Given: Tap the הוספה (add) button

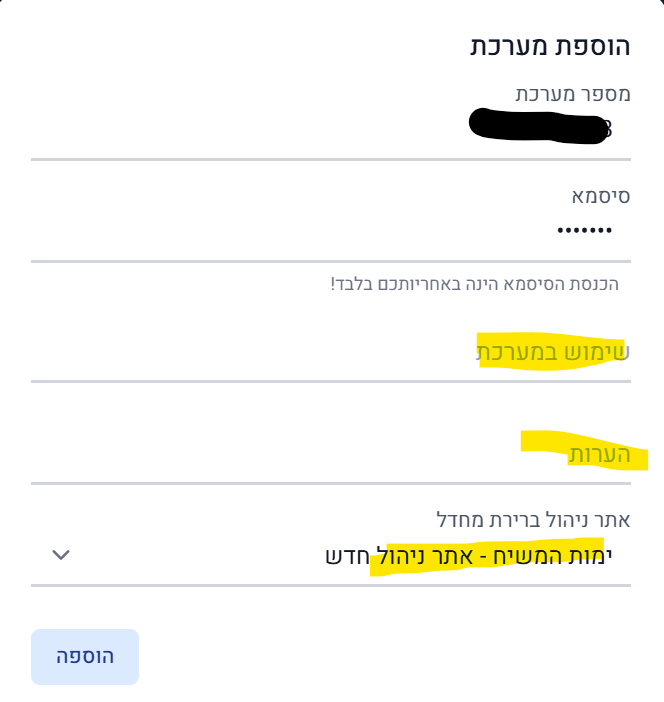Looking at the screenshot, I should tap(85, 657).
